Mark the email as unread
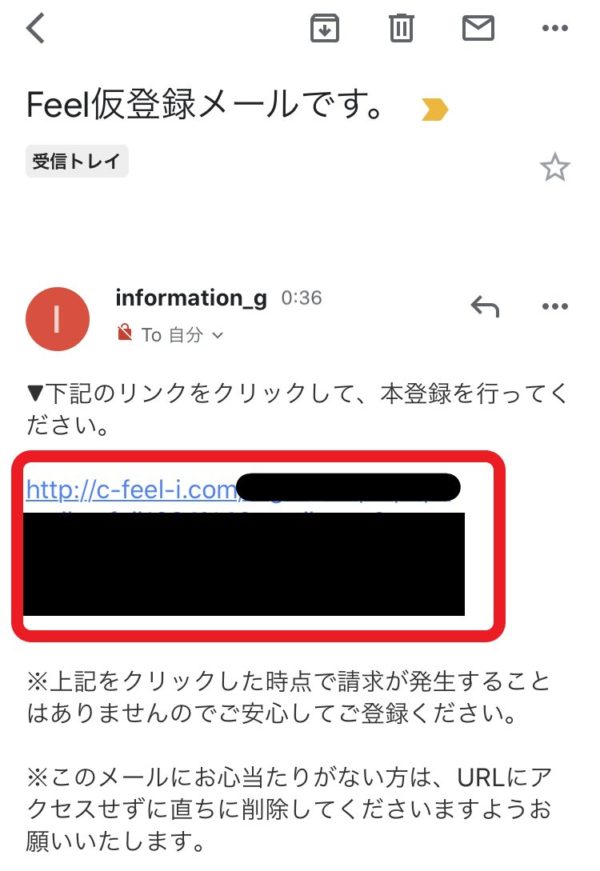 478,29
